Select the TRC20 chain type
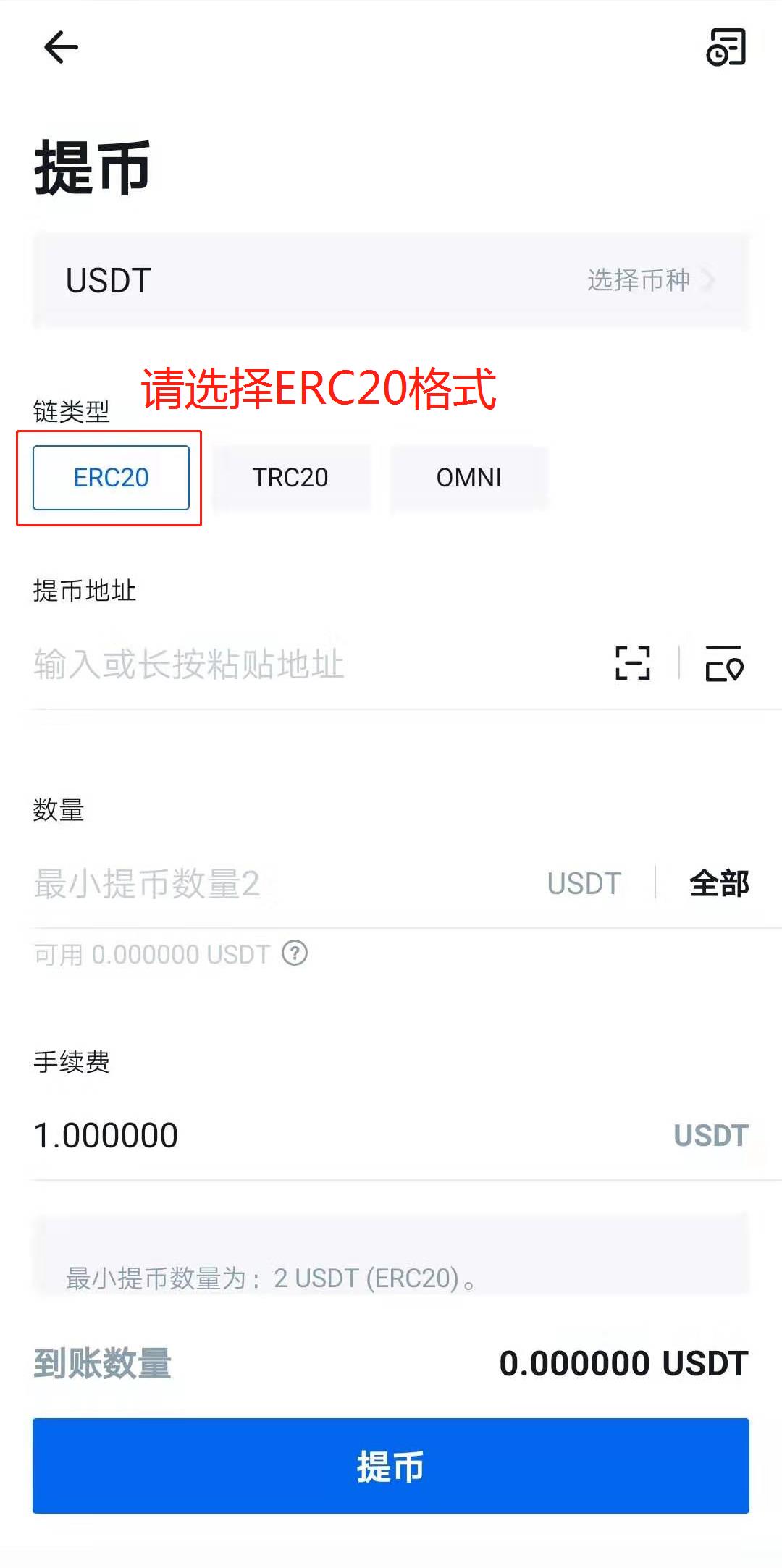The image size is (782, 1568). click(290, 478)
